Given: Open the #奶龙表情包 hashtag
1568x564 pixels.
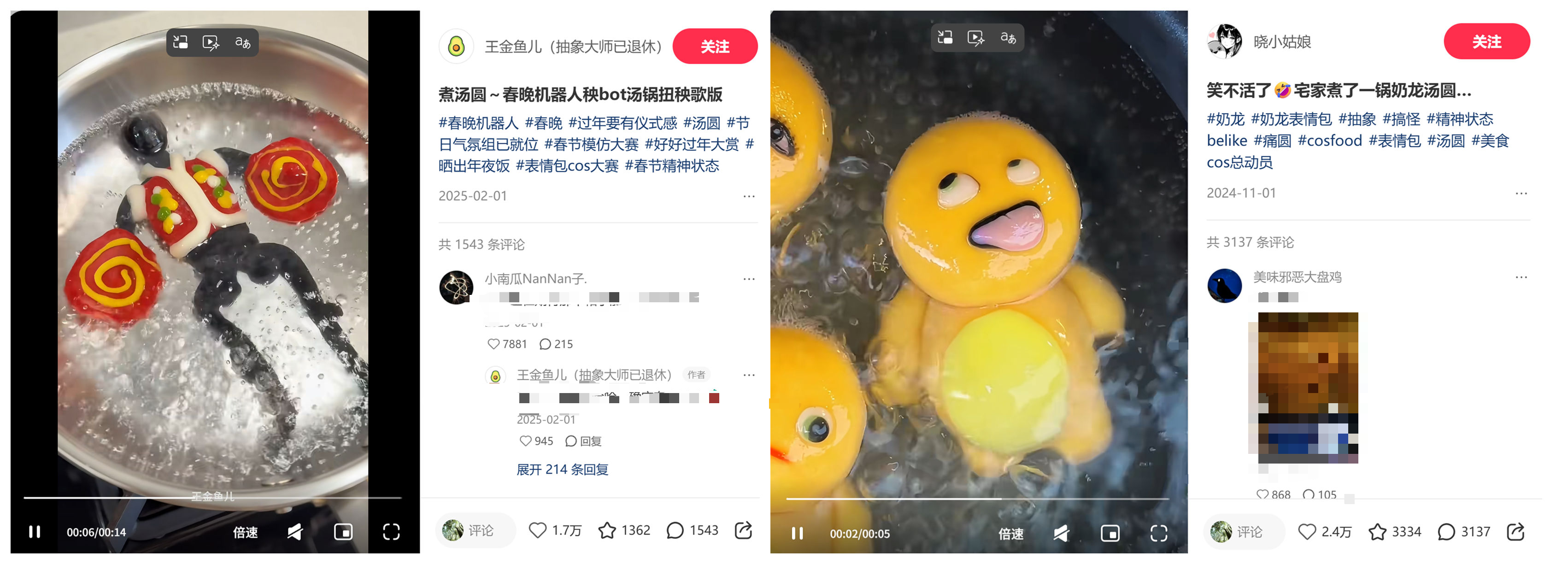Looking at the screenshot, I should click(1291, 118).
